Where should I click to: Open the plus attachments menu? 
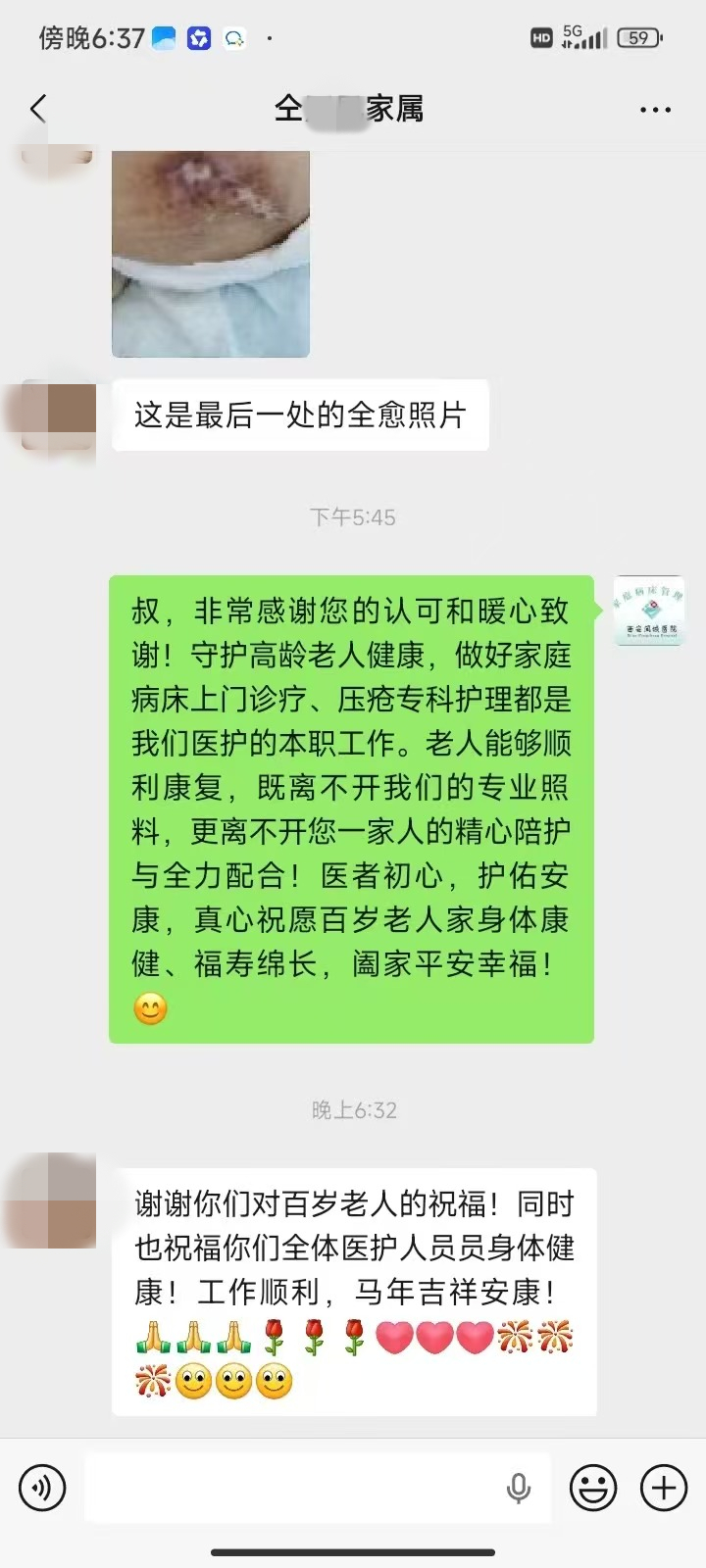[664, 1489]
